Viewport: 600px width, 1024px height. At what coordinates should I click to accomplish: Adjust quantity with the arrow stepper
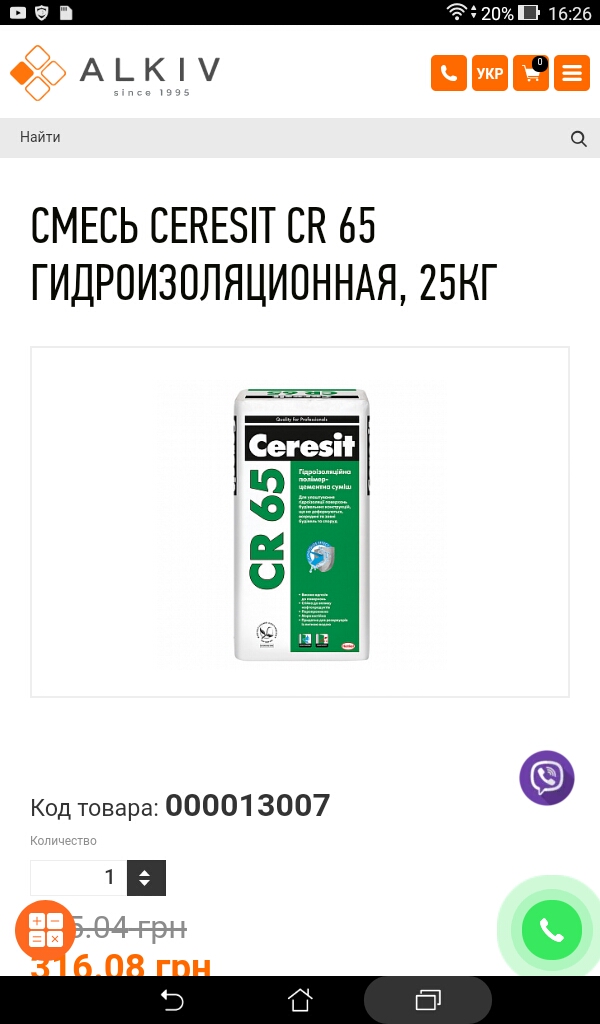pyautogui.click(x=146, y=878)
